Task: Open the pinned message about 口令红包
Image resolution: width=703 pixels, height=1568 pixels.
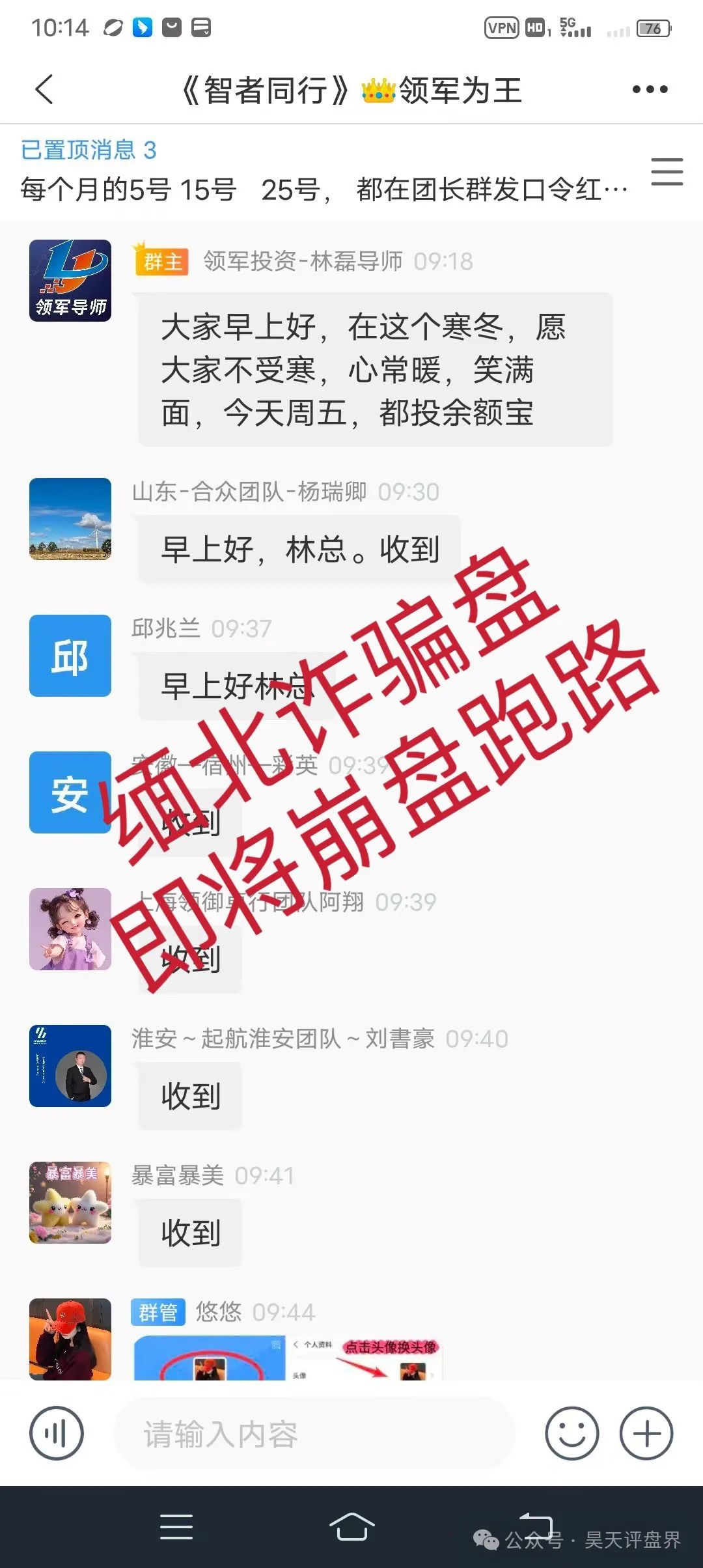Action: tap(324, 190)
